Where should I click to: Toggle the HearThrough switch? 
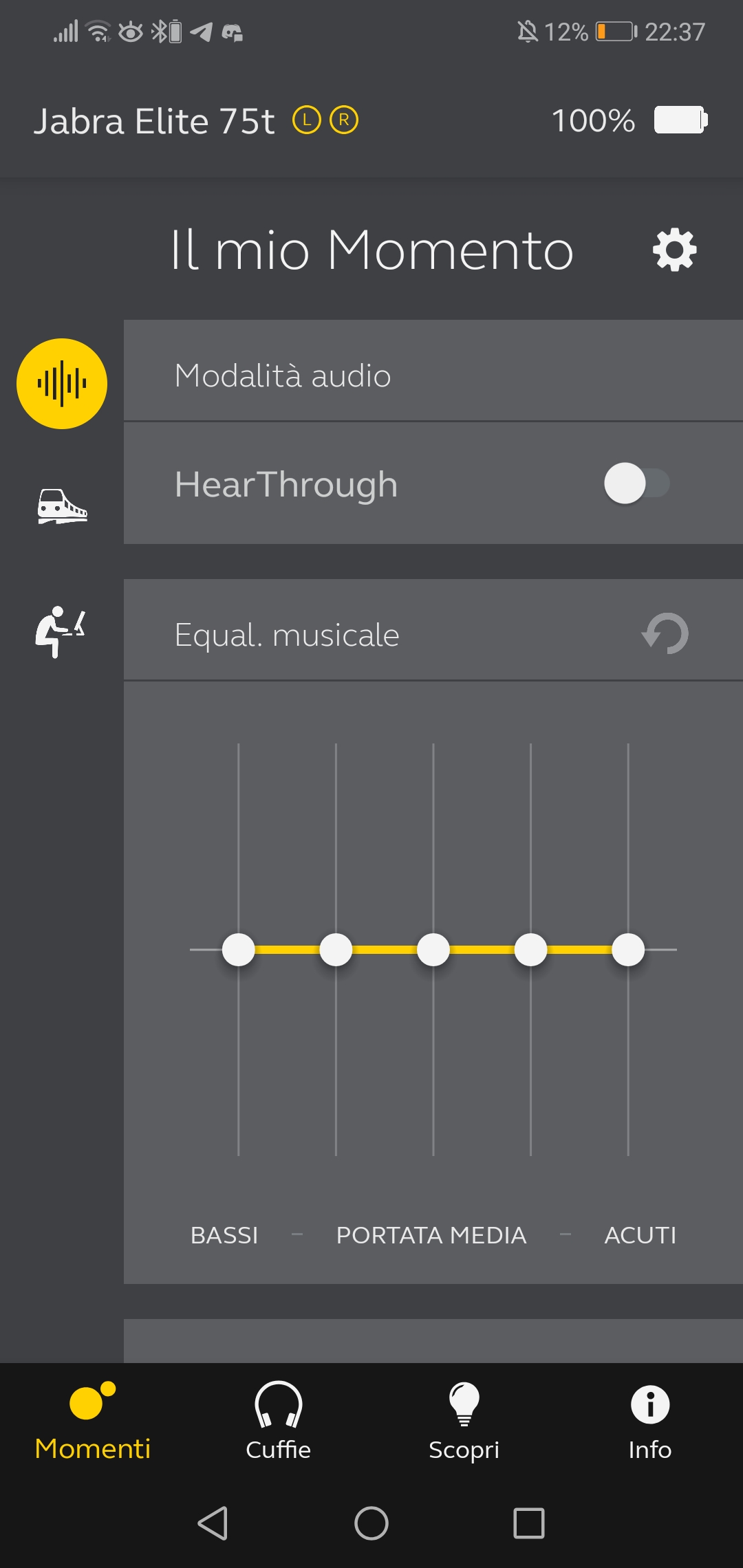[x=636, y=483]
